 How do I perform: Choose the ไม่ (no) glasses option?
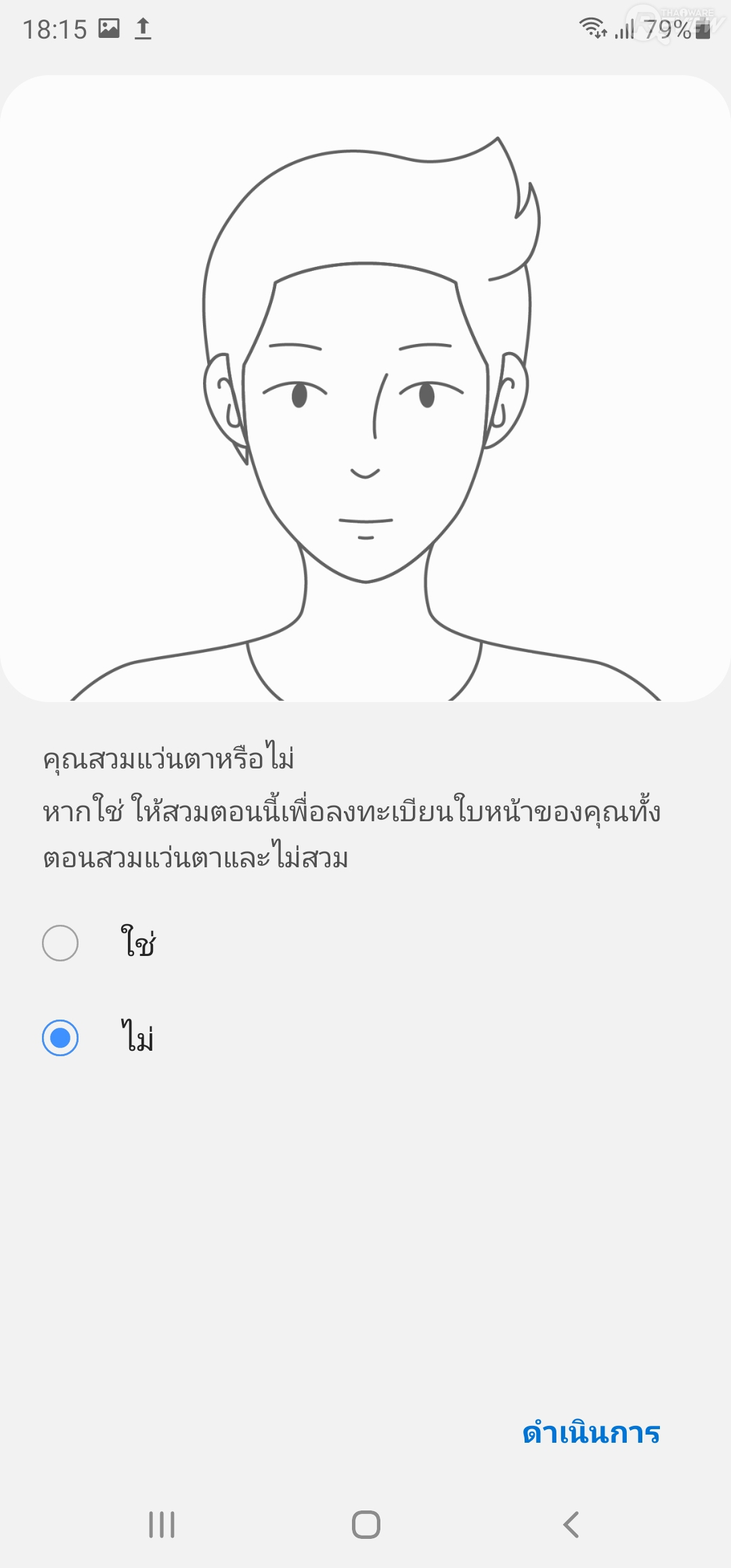point(60,1037)
